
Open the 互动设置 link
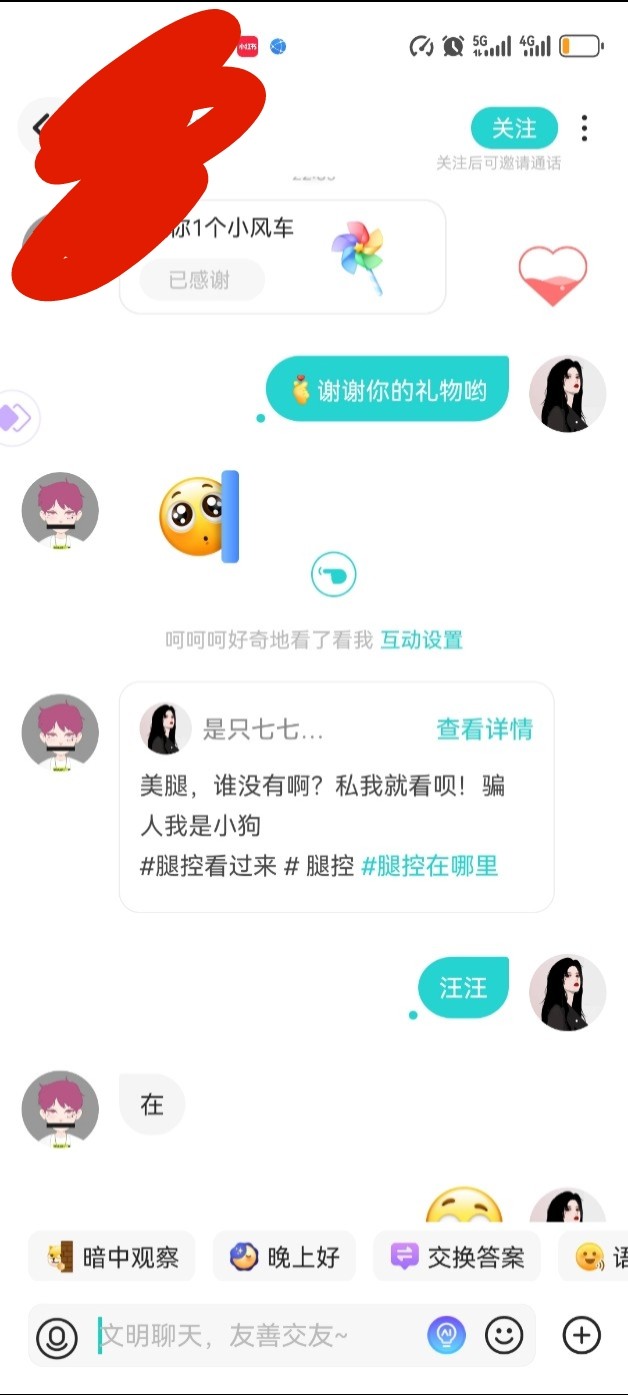(x=421, y=640)
